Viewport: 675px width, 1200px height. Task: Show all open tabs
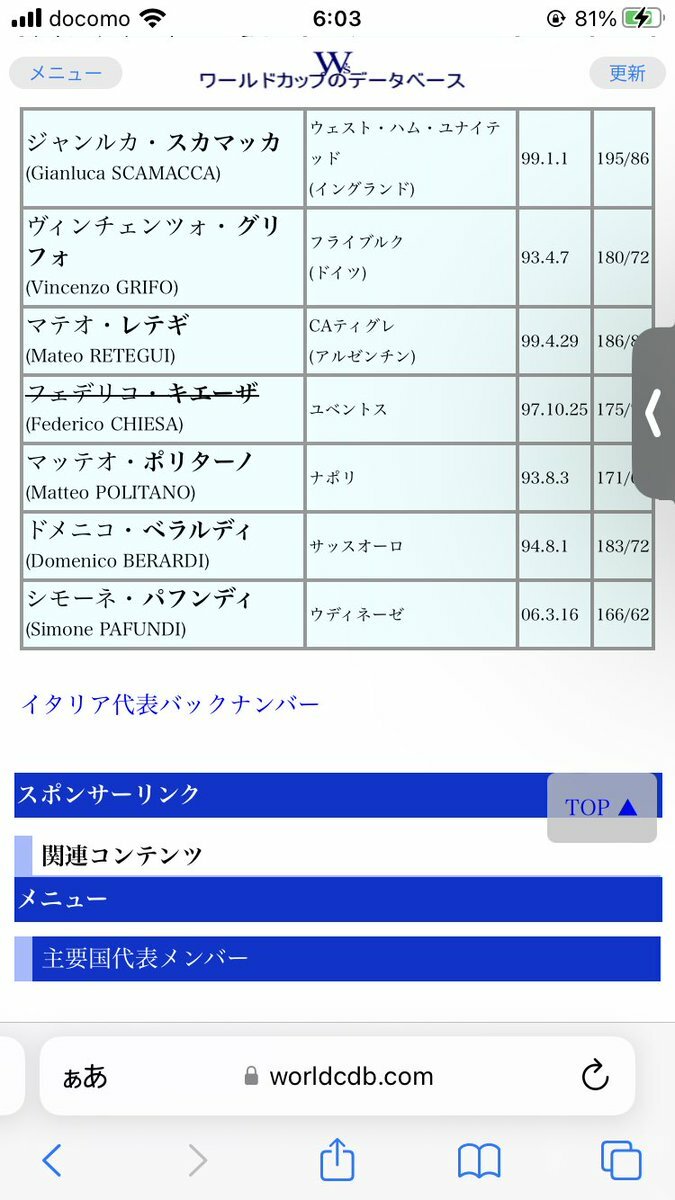click(x=620, y=1160)
